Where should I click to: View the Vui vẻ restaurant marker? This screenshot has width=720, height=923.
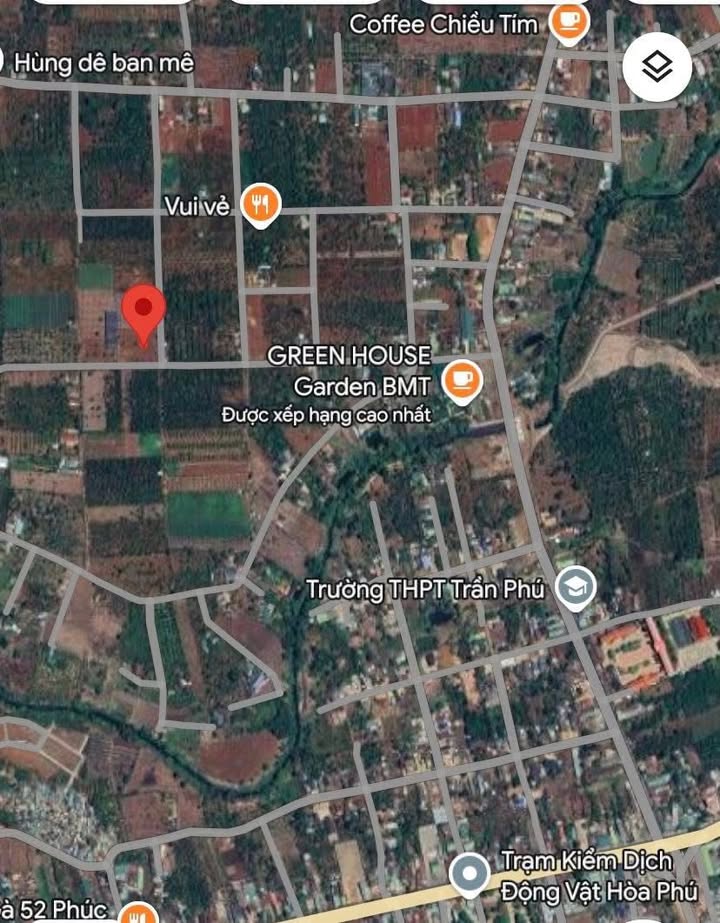click(261, 206)
